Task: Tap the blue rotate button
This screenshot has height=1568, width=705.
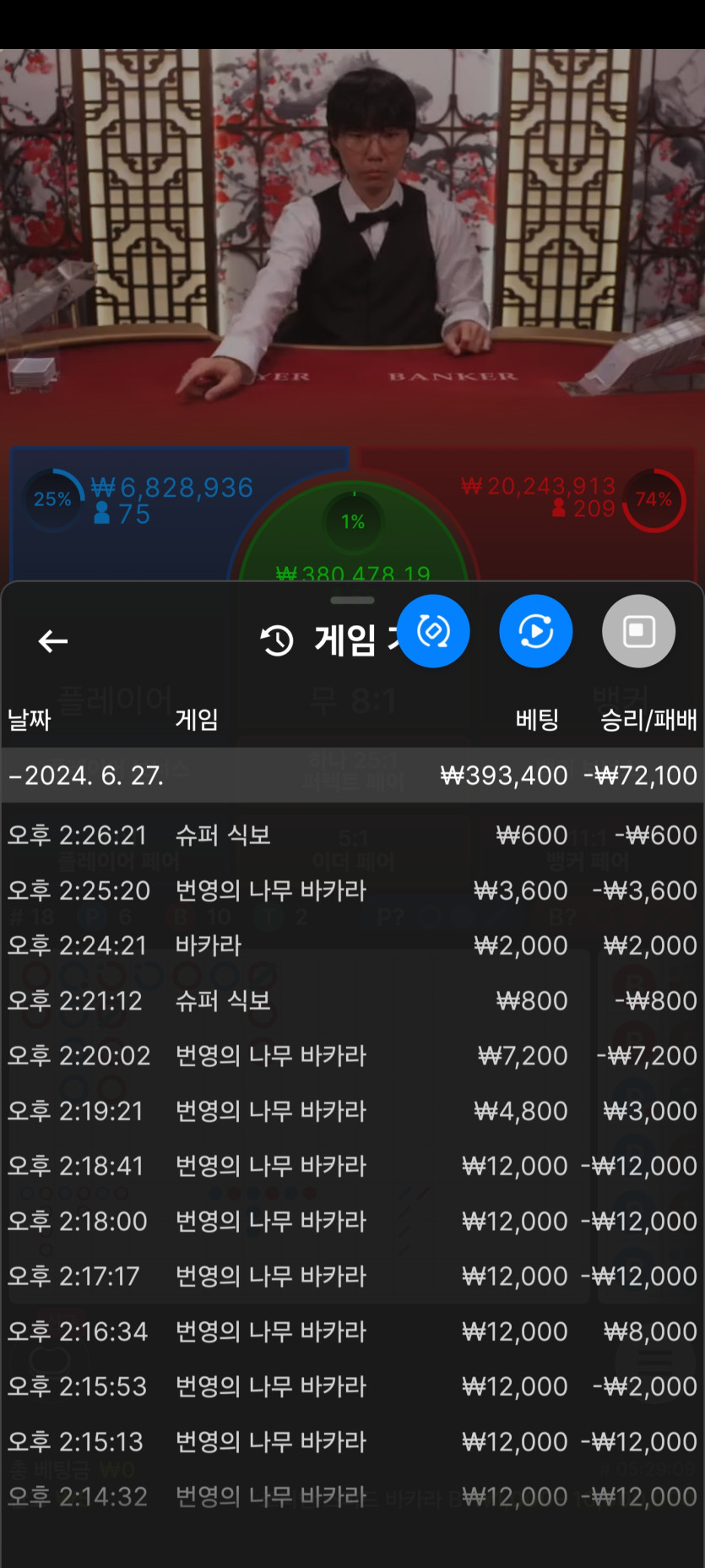Action: tap(433, 631)
